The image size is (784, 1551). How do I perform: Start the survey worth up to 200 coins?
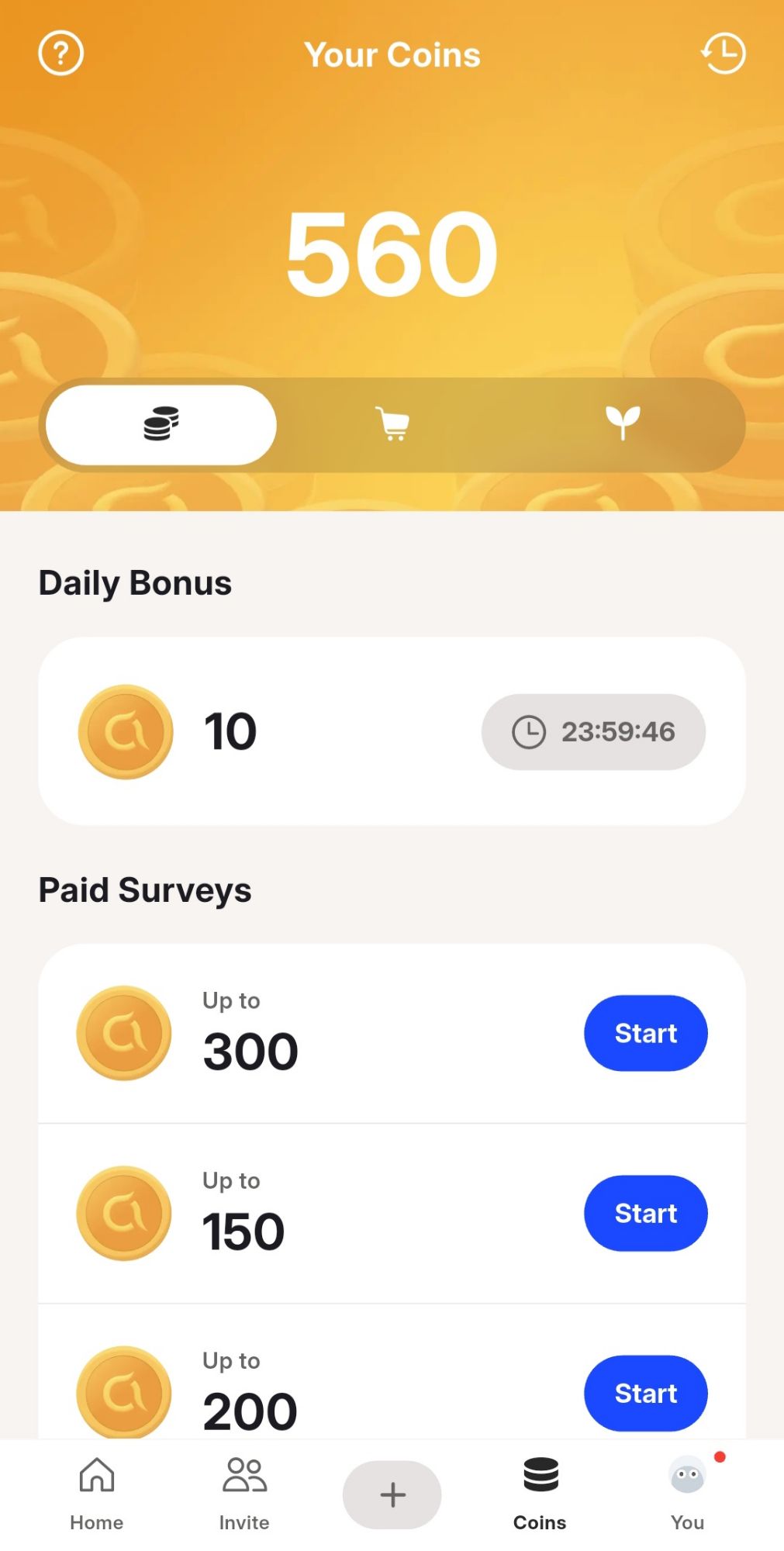tap(646, 1393)
